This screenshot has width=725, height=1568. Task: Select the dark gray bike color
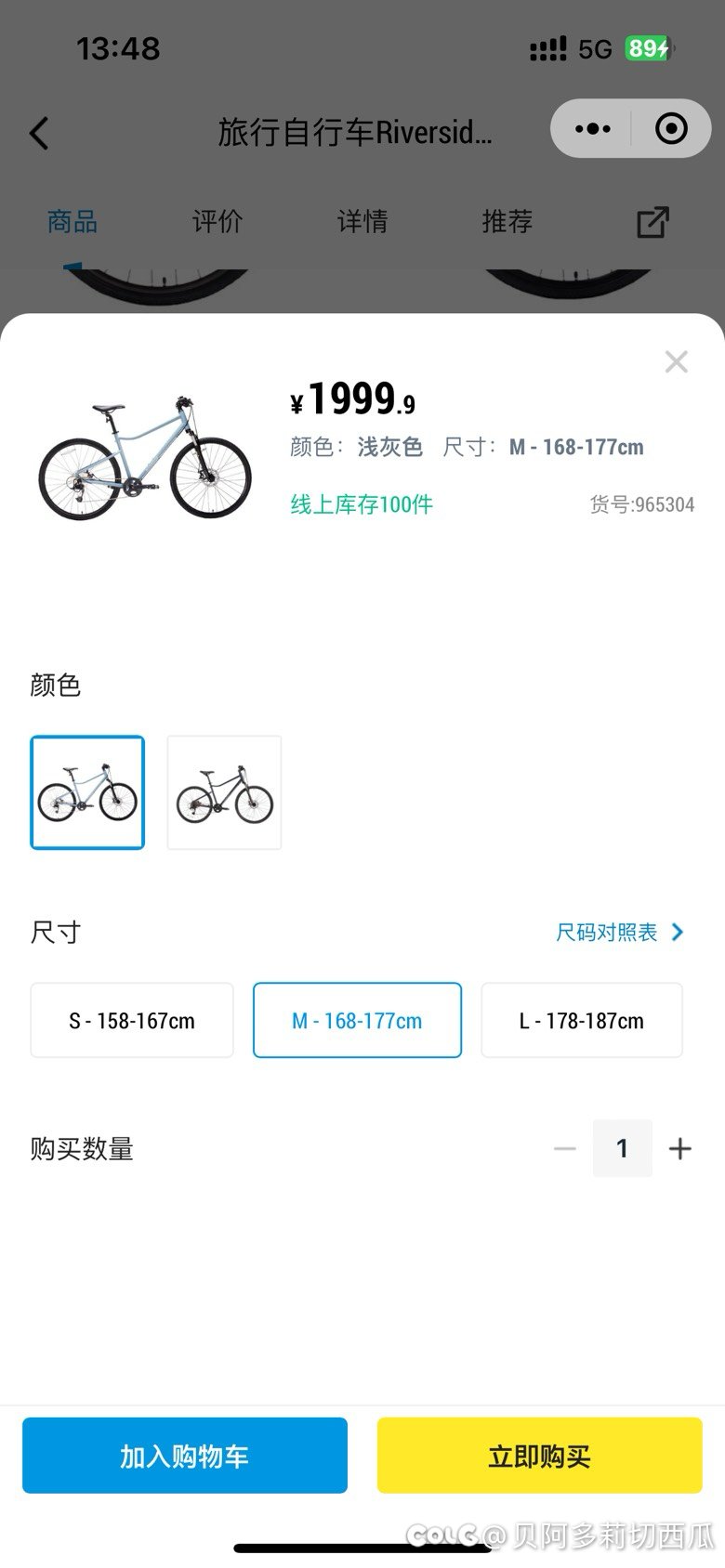(224, 792)
